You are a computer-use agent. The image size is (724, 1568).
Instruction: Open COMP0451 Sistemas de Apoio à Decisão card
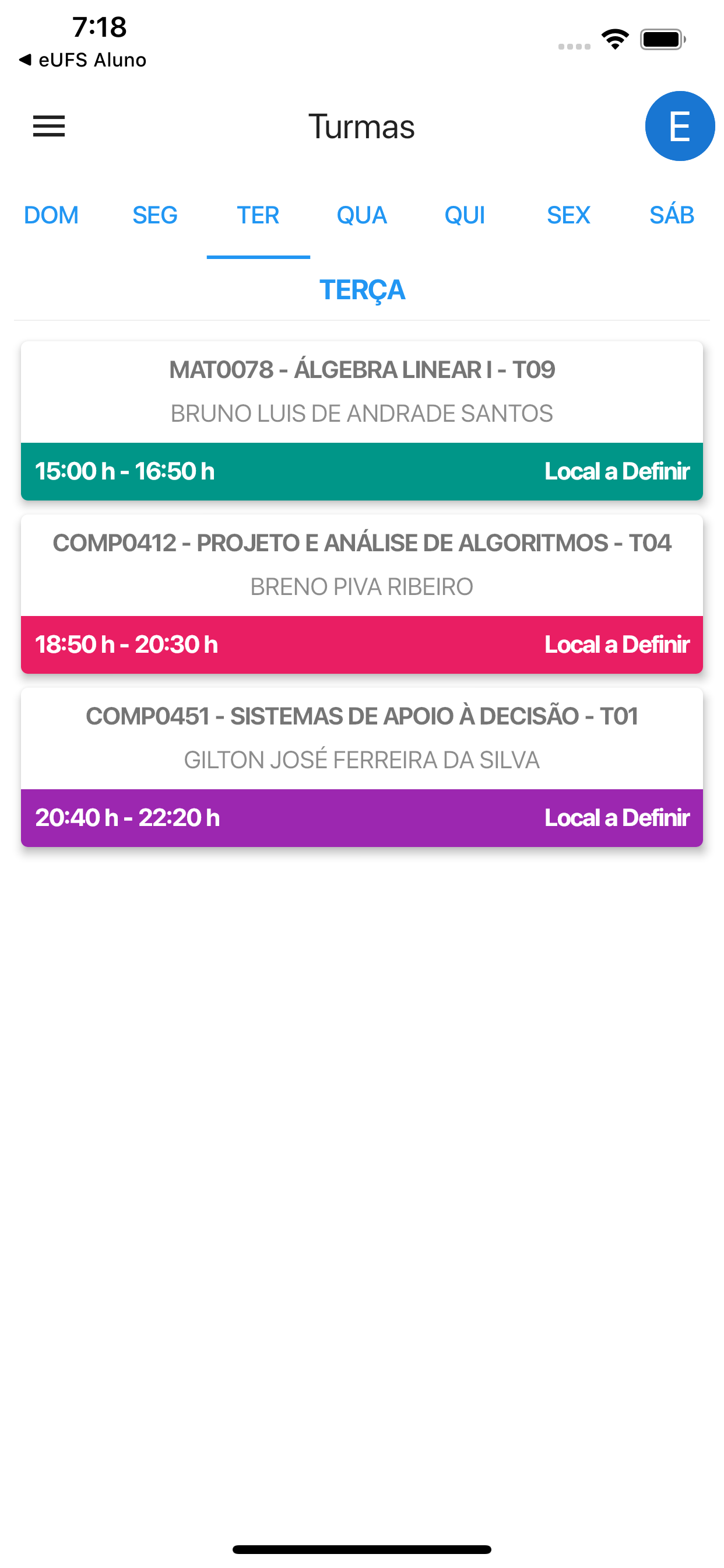(x=362, y=768)
